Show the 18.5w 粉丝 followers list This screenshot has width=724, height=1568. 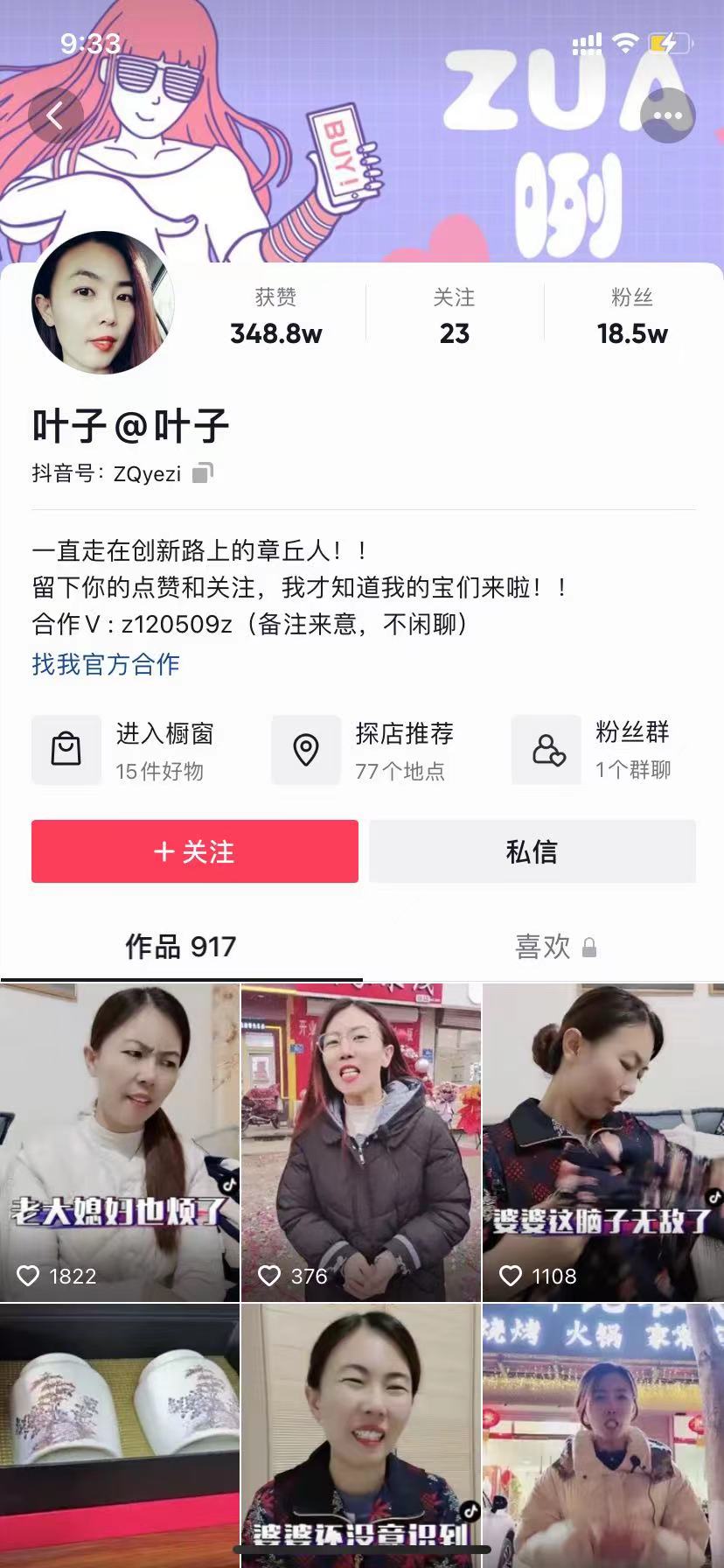[631, 317]
